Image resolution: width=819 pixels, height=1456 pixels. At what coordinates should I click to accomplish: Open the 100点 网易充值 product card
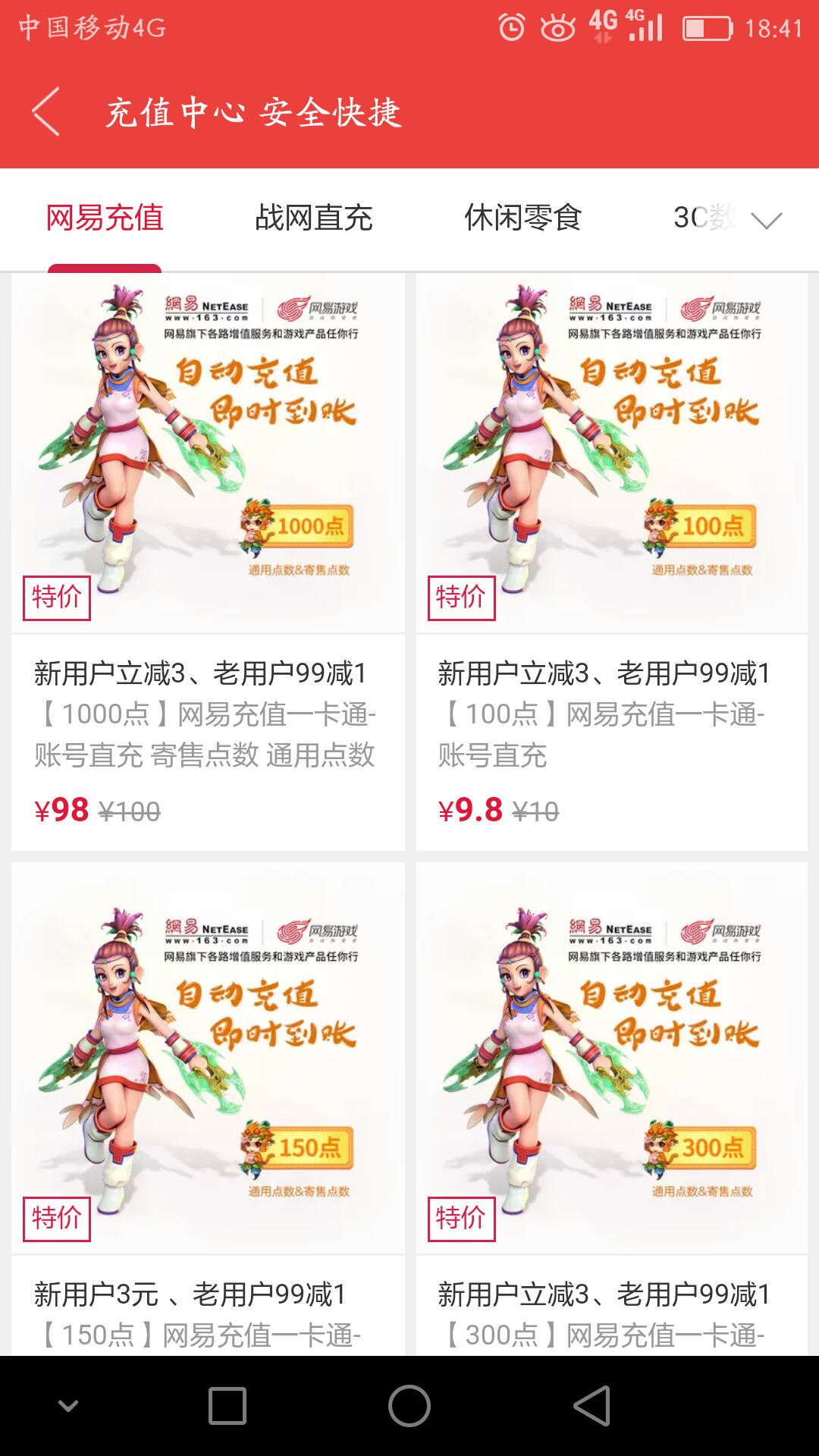pyautogui.click(x=611, y=561)
